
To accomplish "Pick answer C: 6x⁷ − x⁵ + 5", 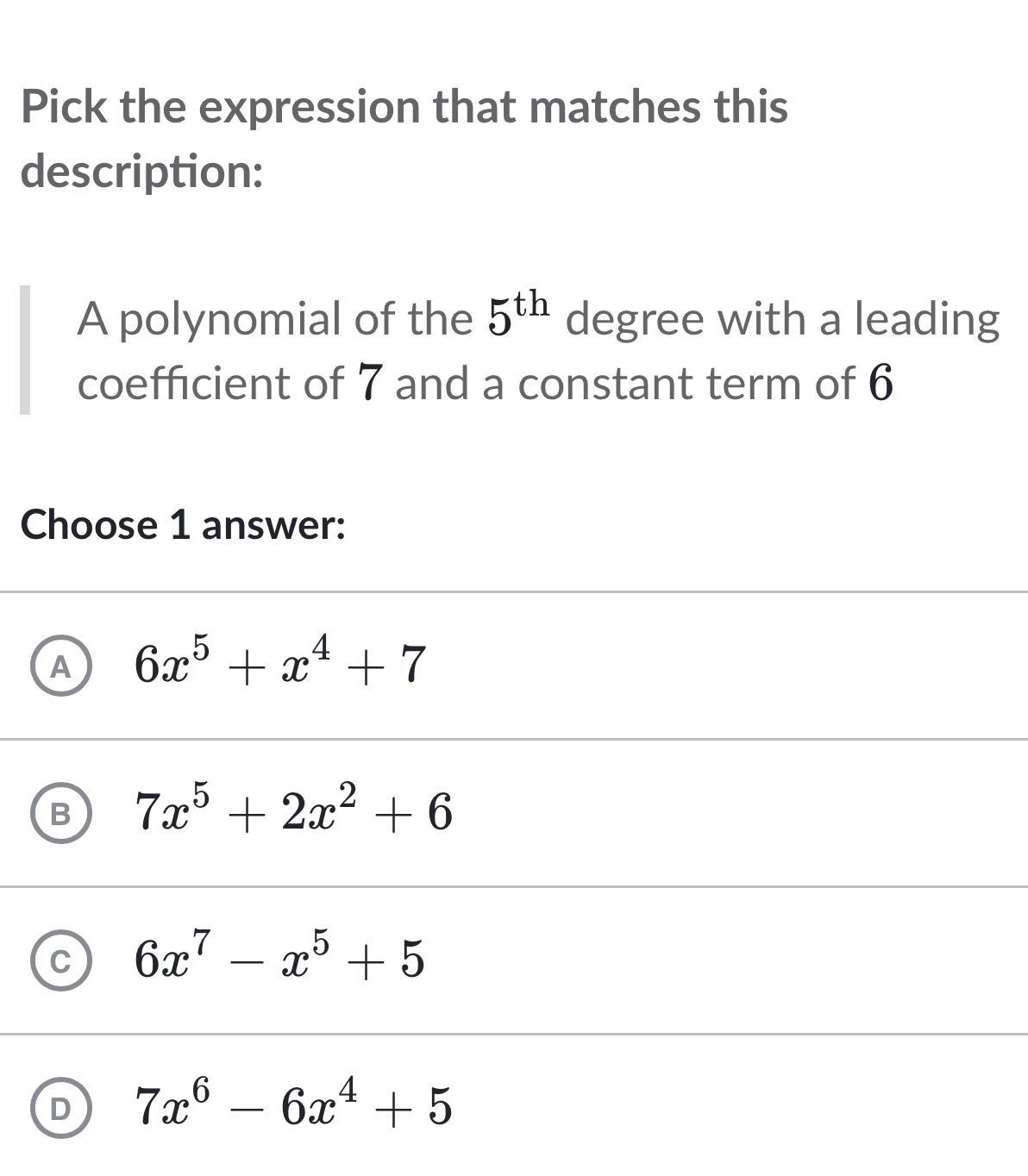I will [60, 961].
